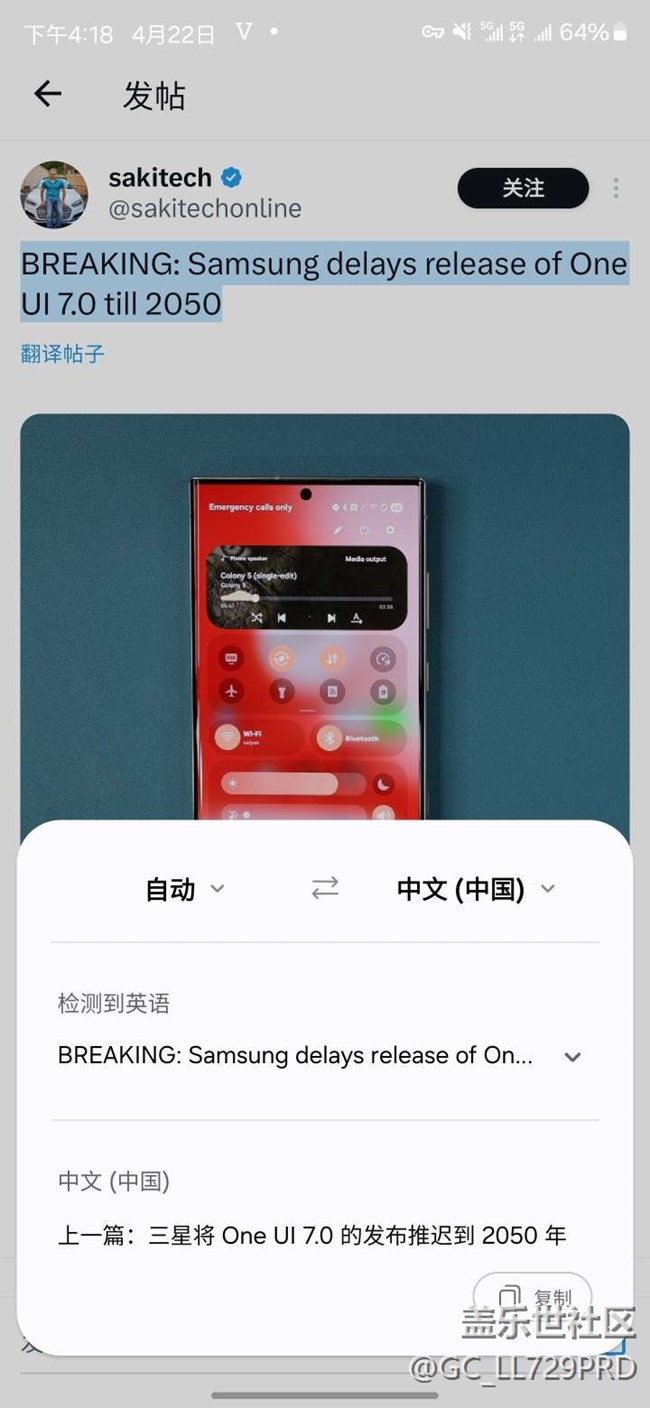Open the post's overflow menu
Screen dimensions: 650x1408
click(x=616, y=188)
